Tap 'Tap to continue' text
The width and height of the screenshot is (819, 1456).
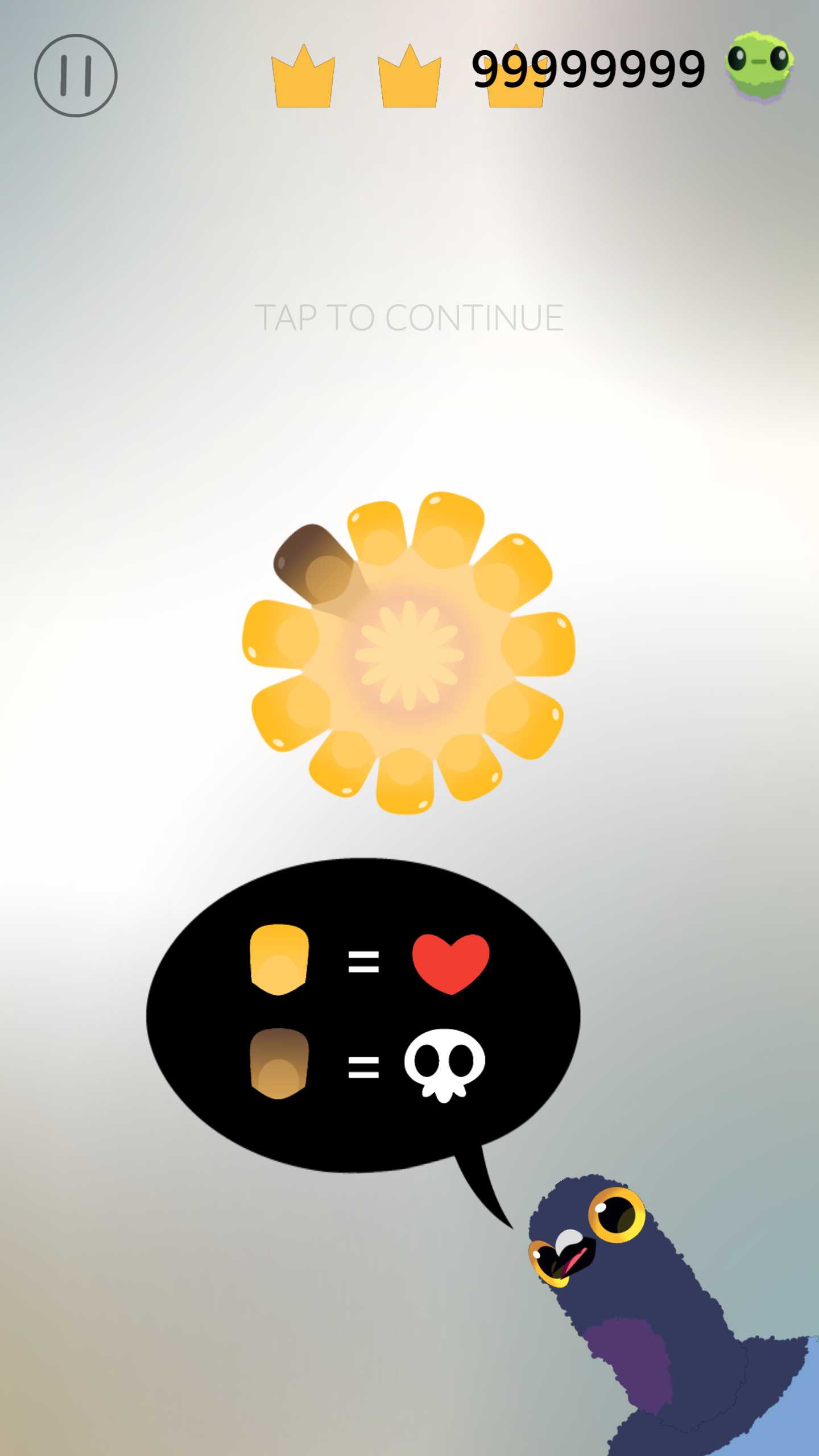pos(408,317)
